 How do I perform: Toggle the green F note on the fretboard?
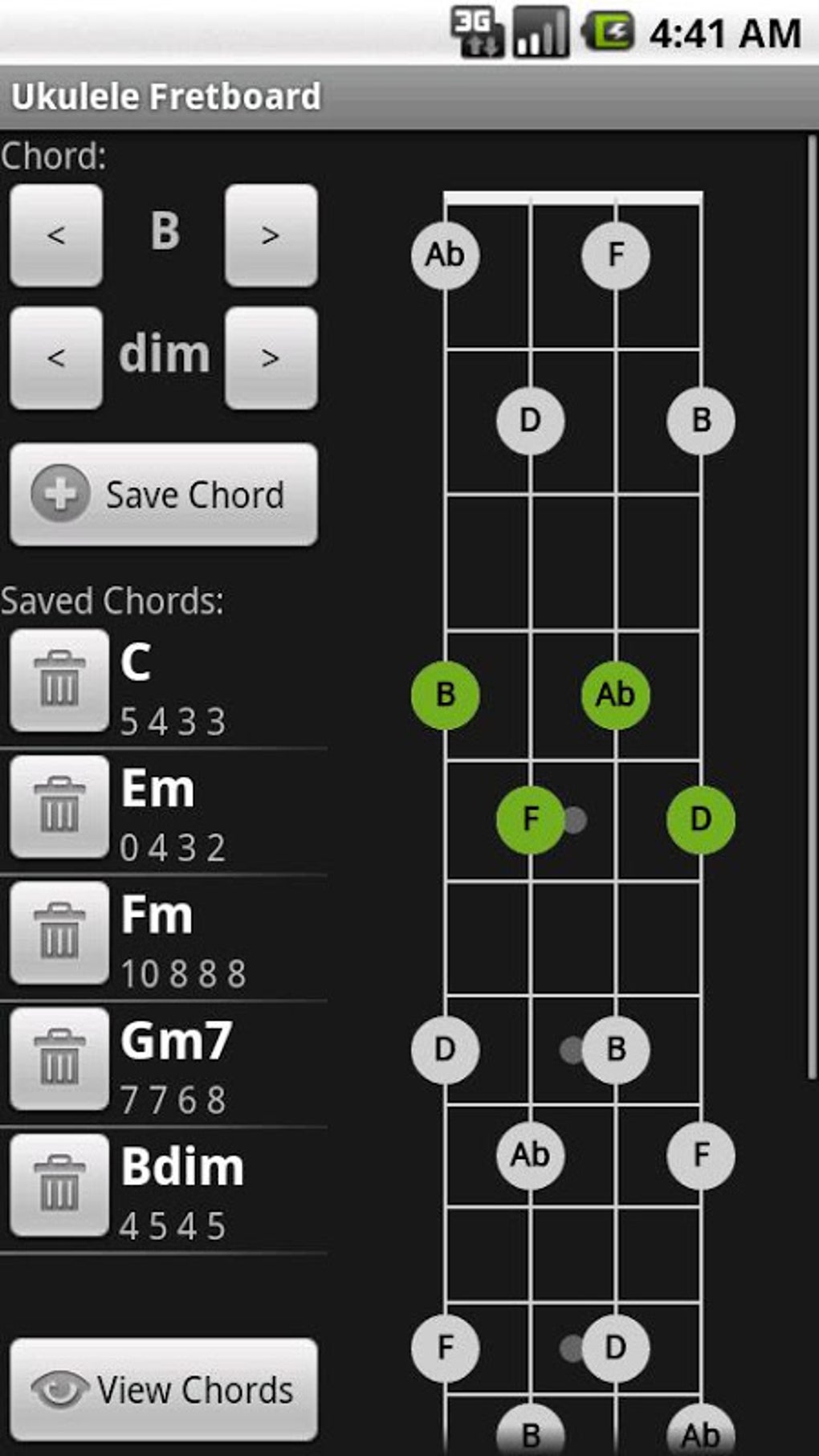click(531, 819)
